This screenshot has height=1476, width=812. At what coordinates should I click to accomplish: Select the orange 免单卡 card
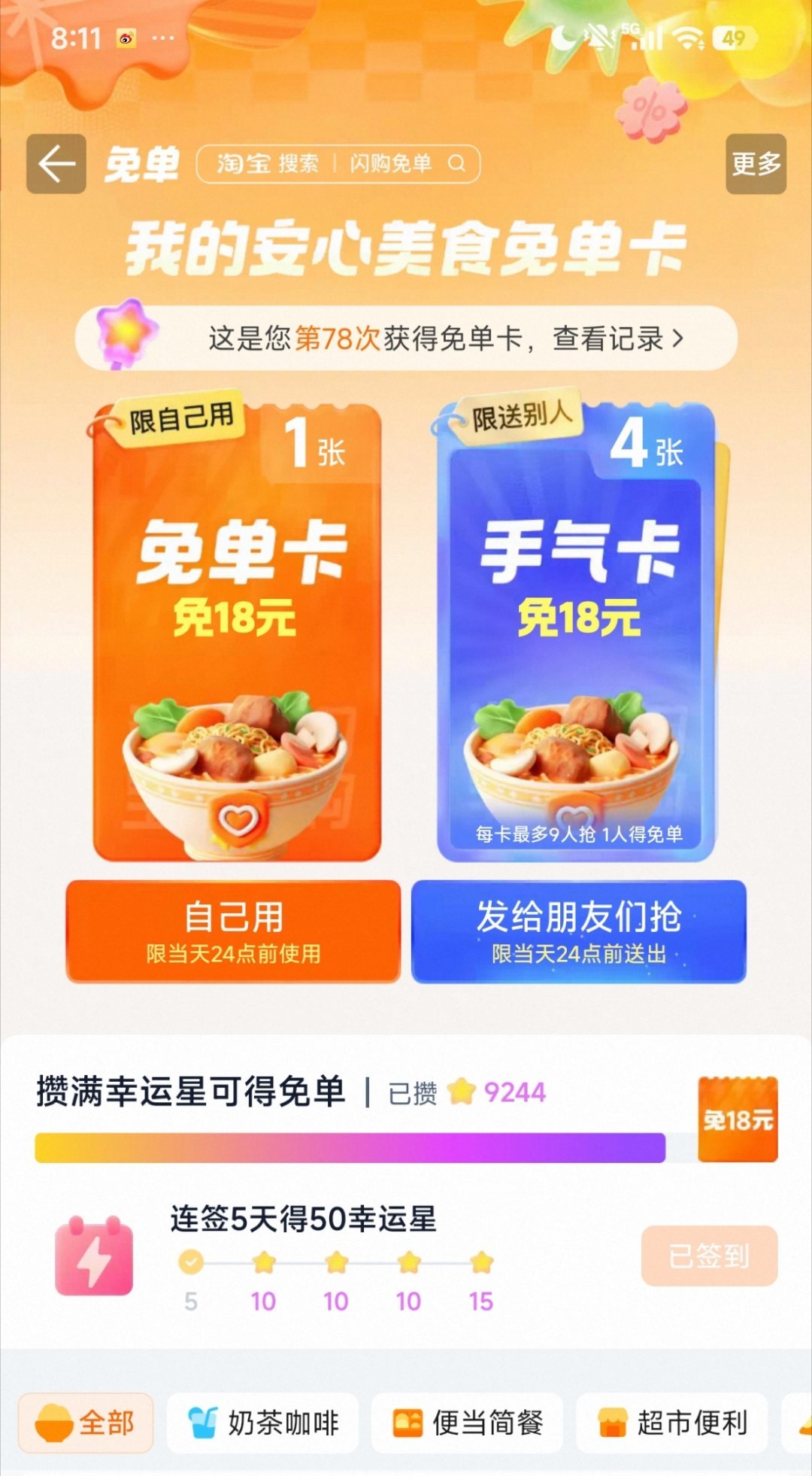[237, 632]
